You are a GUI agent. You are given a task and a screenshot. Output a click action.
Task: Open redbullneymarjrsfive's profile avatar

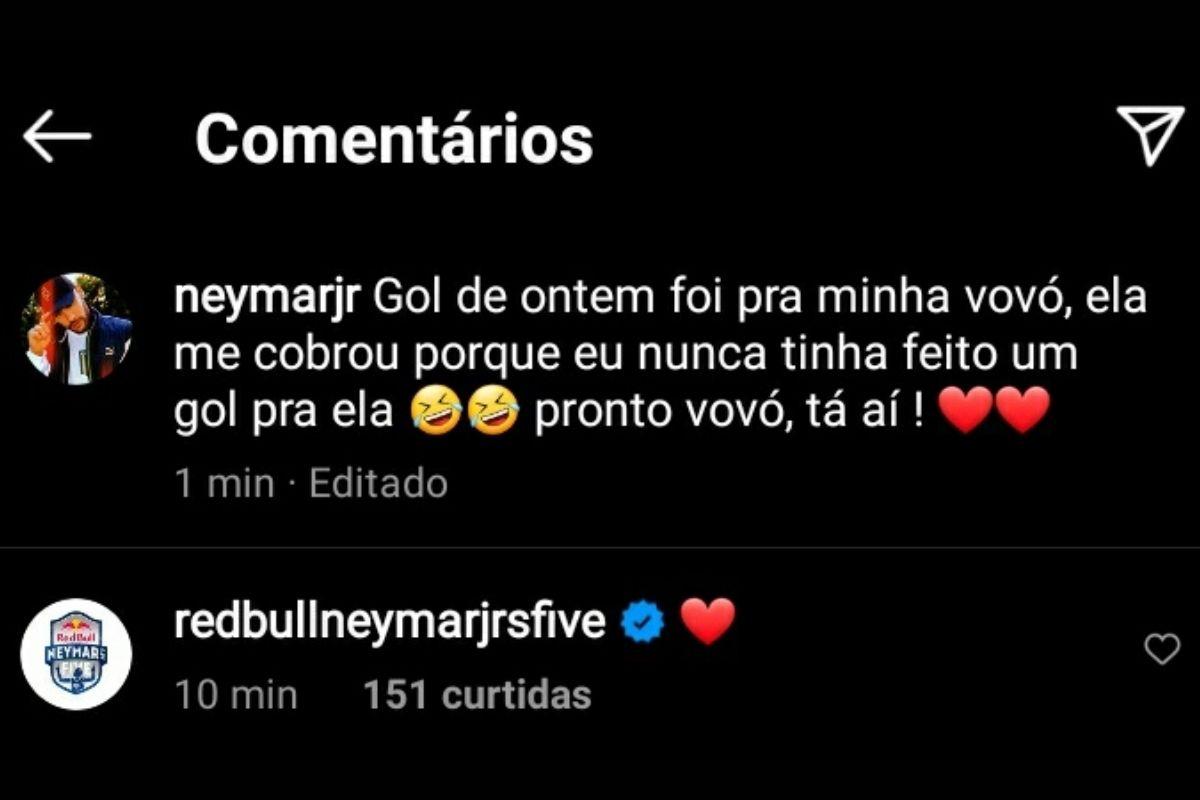(76, 654)
